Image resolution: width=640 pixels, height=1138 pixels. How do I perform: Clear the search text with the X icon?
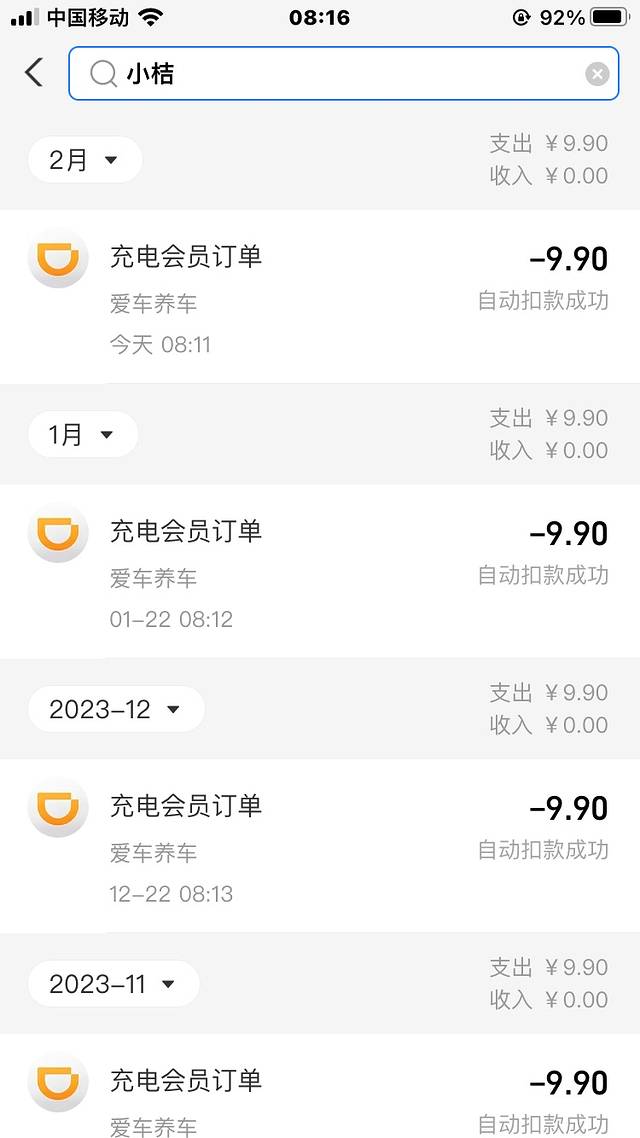click(597, 74)
